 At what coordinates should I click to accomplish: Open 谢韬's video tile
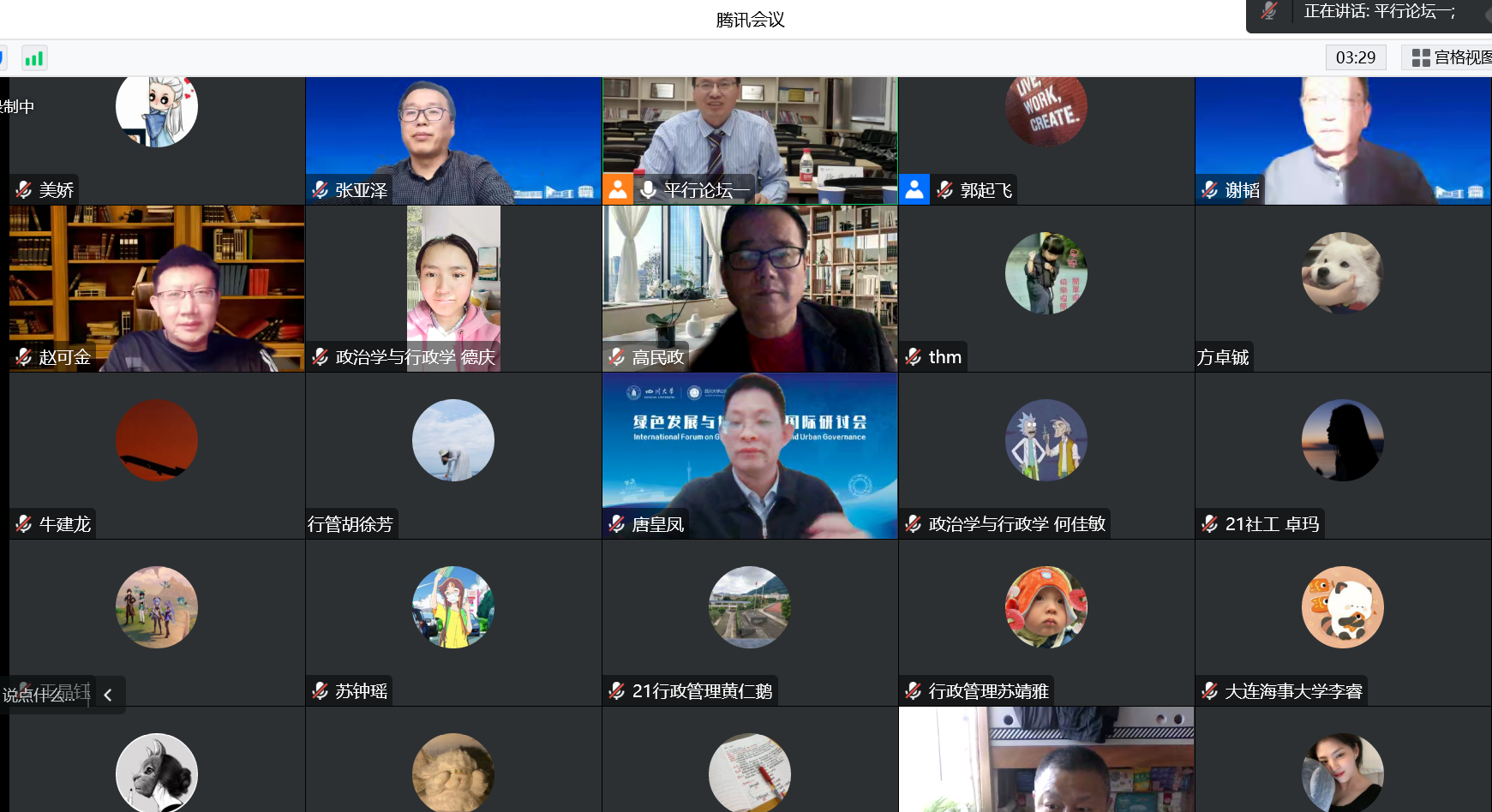1343,140
